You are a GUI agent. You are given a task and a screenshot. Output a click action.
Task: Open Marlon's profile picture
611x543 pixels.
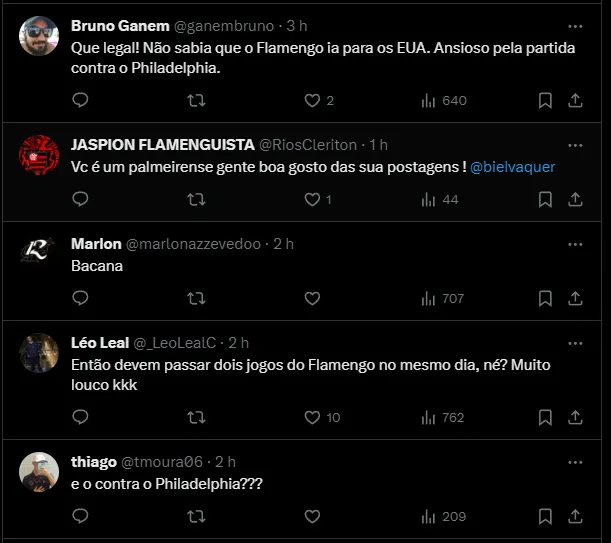click(38, 251)
